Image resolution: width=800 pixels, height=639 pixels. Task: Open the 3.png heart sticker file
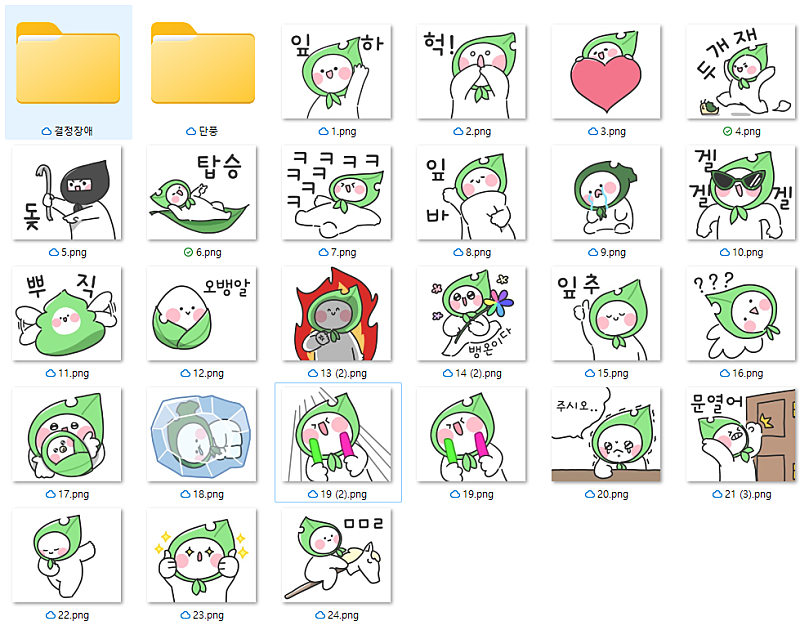tap(607, 71)
